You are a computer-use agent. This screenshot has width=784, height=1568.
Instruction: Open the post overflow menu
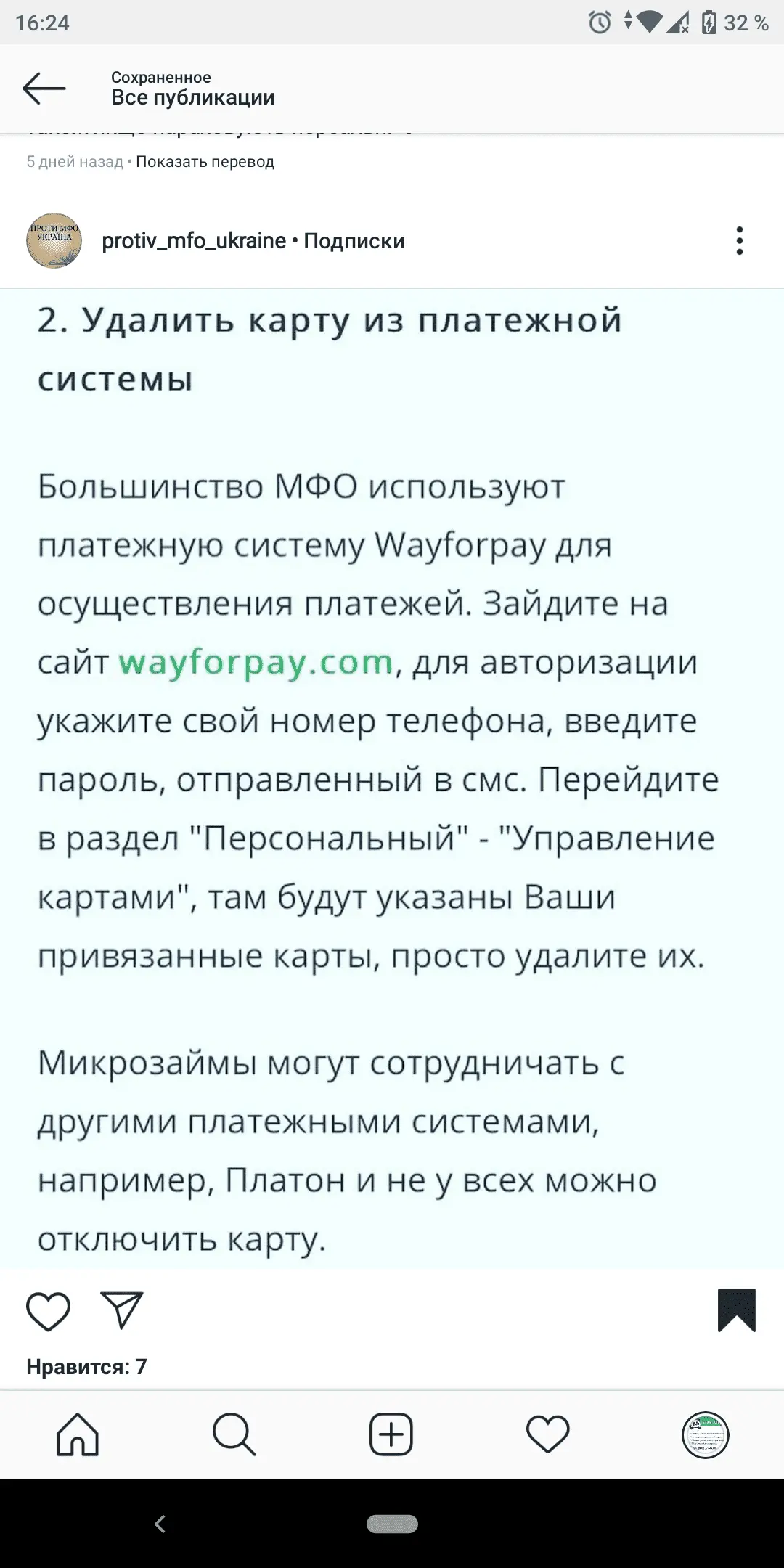click(x=739, y=241)
